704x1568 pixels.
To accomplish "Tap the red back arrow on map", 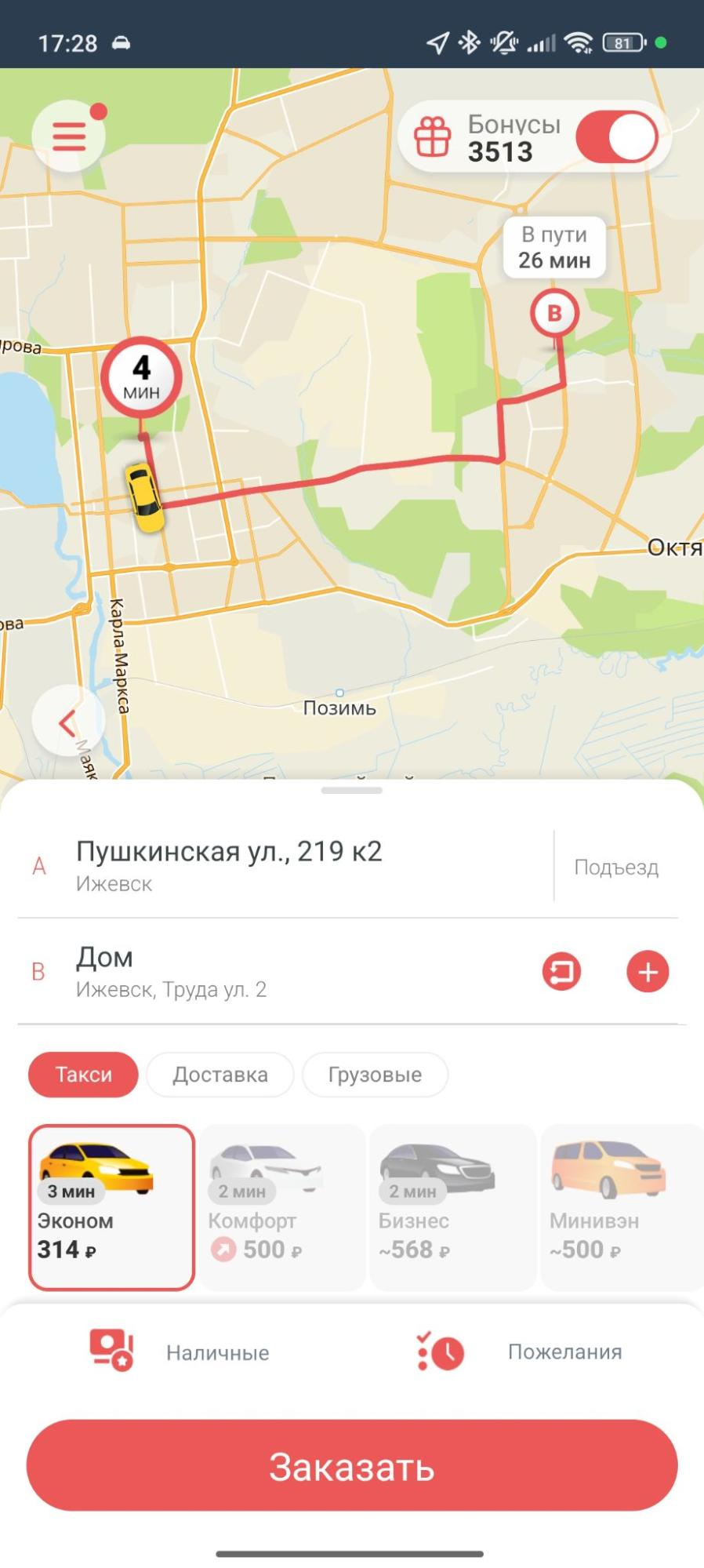I will 67,722.
